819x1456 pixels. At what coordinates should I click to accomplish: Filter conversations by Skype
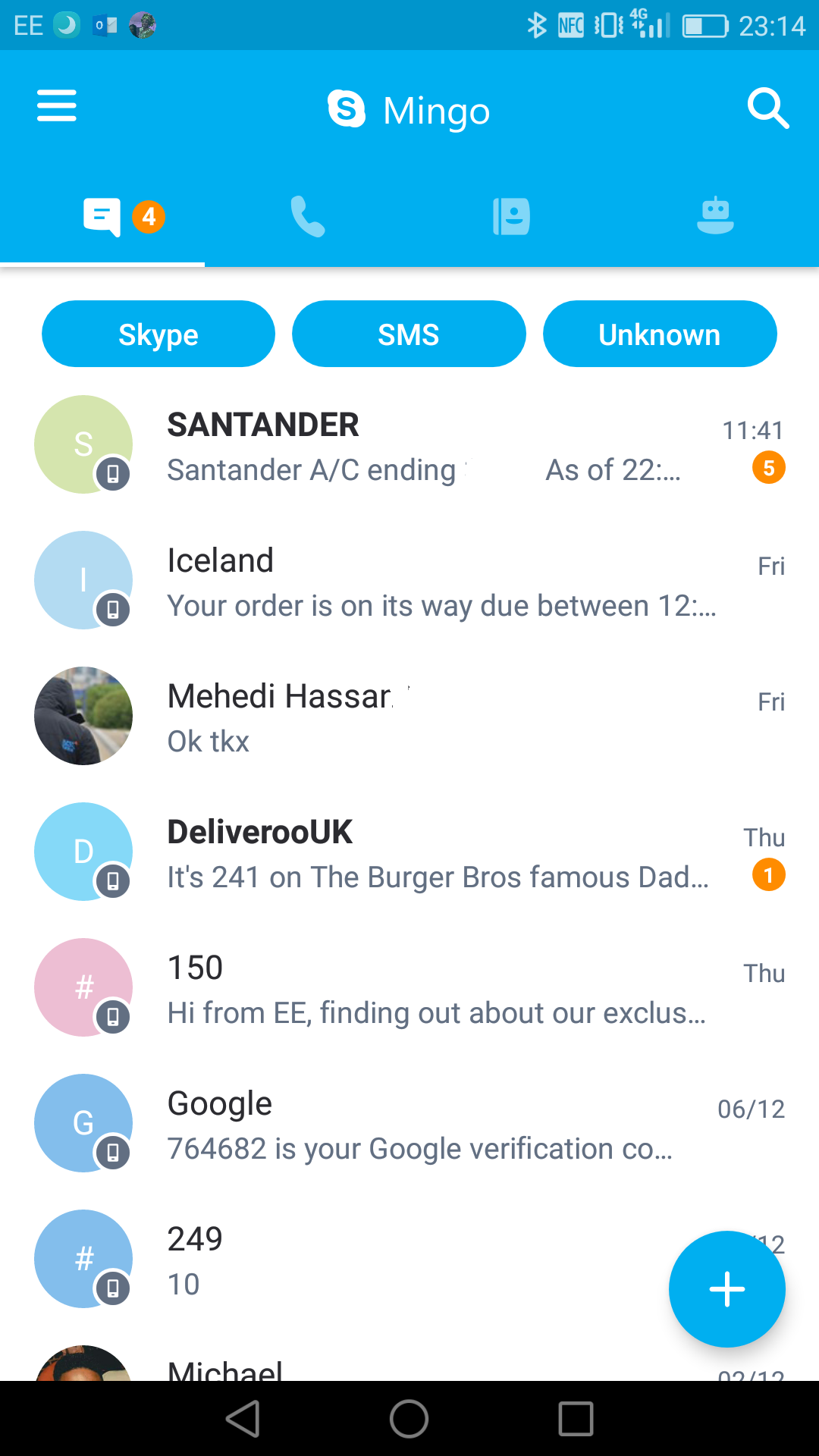[x=158, y=334]
